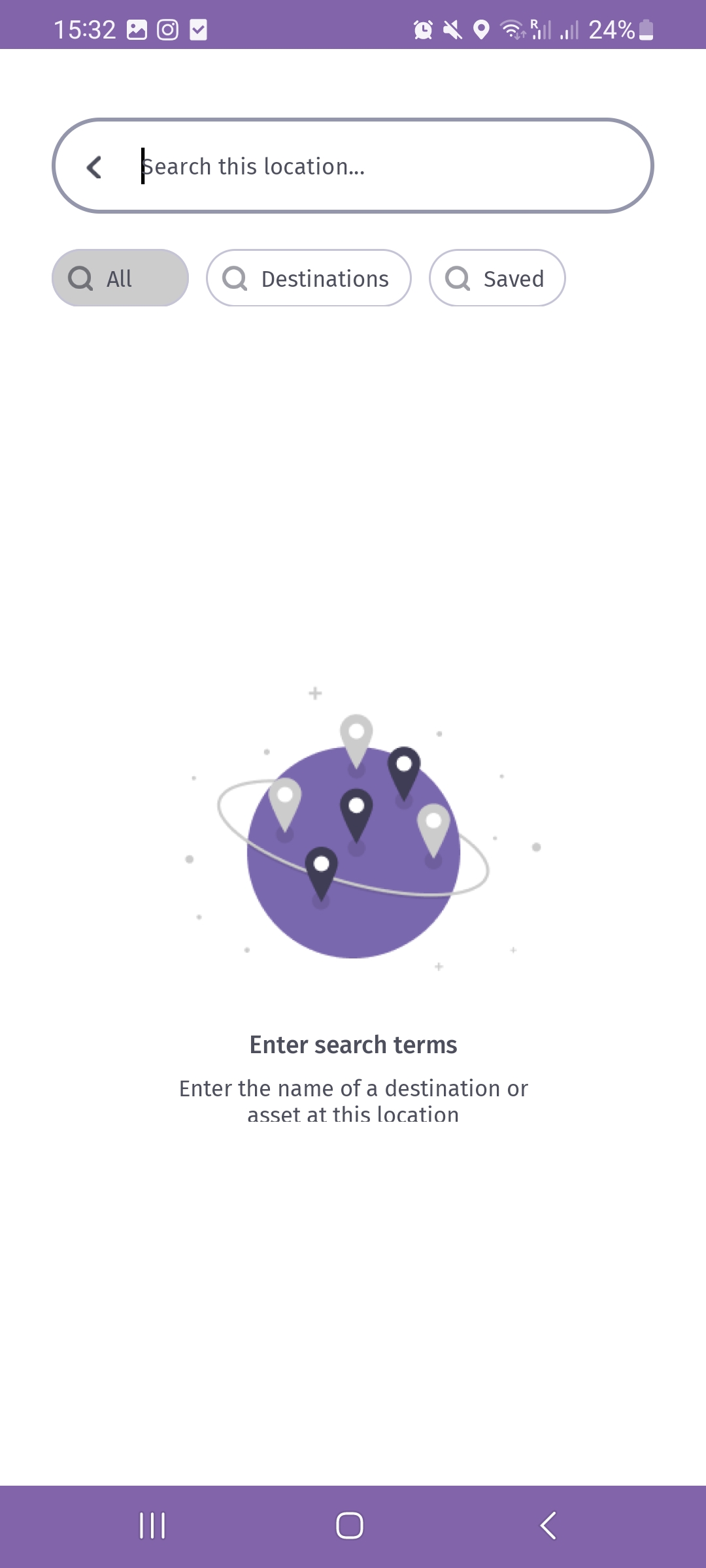Select the All filter chip
The image size is (706, 1568).
pyautogui.click(x=120, y=278)
